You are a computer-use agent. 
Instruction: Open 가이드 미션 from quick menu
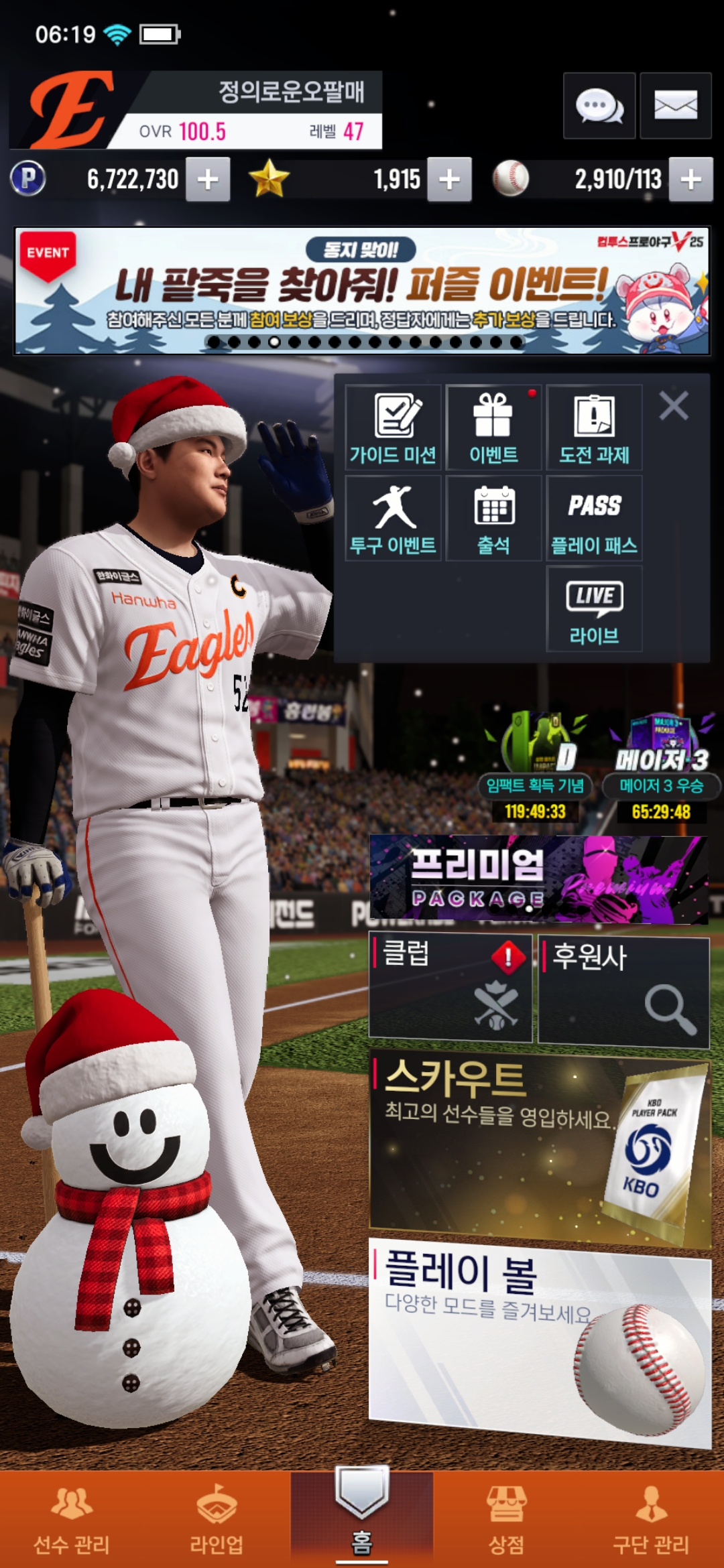tap(393, 428)
